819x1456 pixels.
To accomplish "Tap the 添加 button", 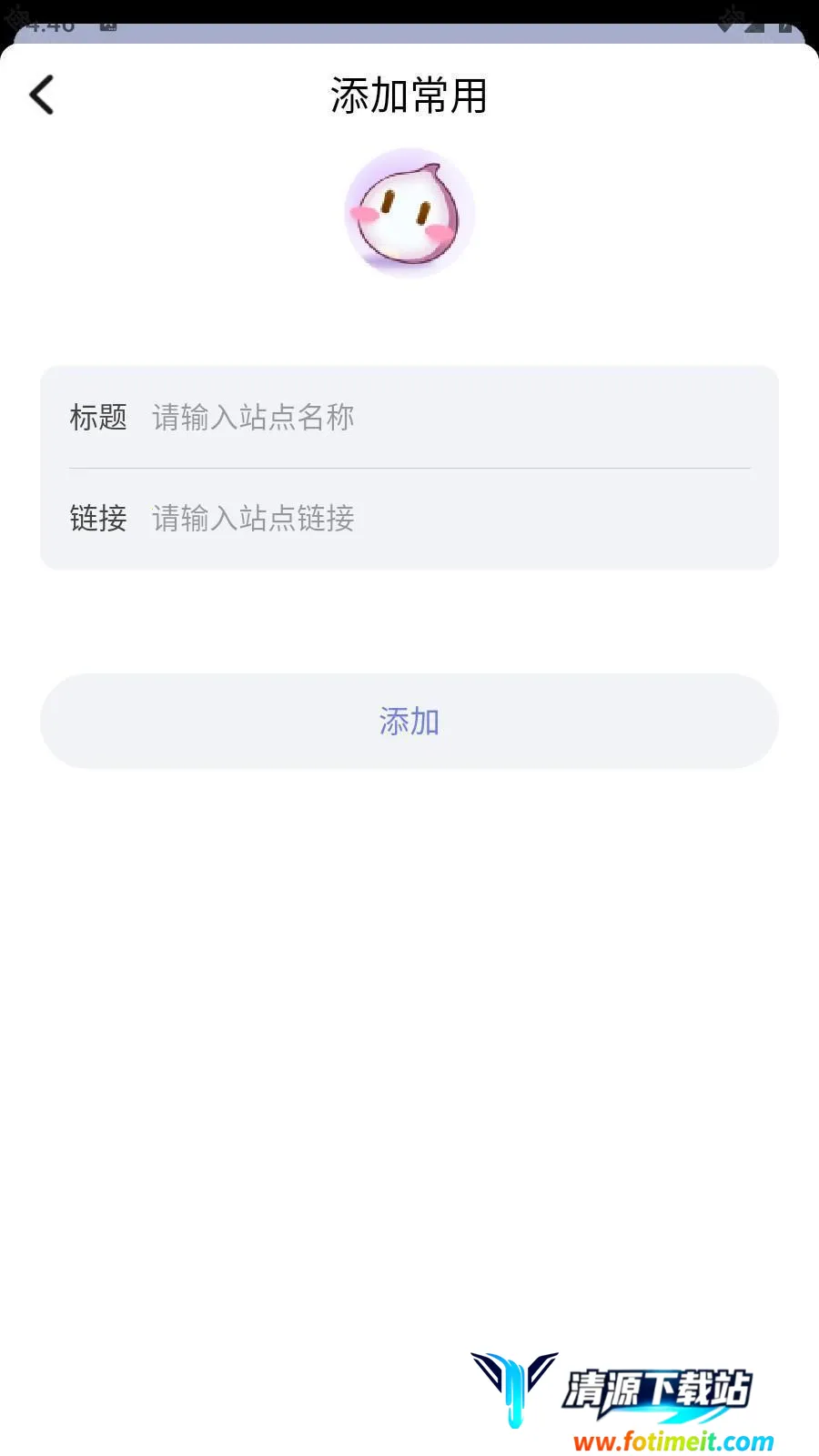I will [x=409, y=722].
